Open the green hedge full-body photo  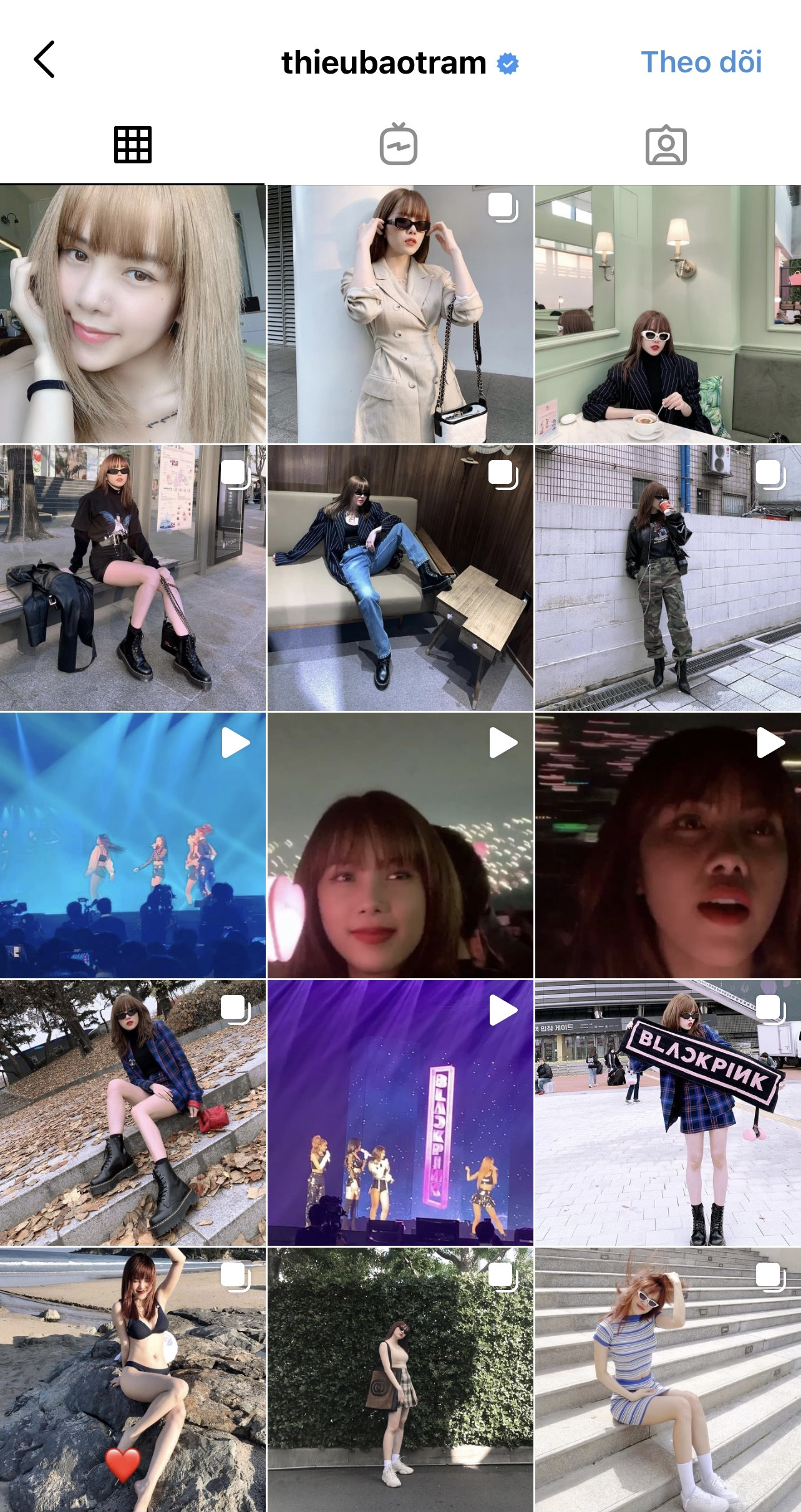pos(400,1379)
